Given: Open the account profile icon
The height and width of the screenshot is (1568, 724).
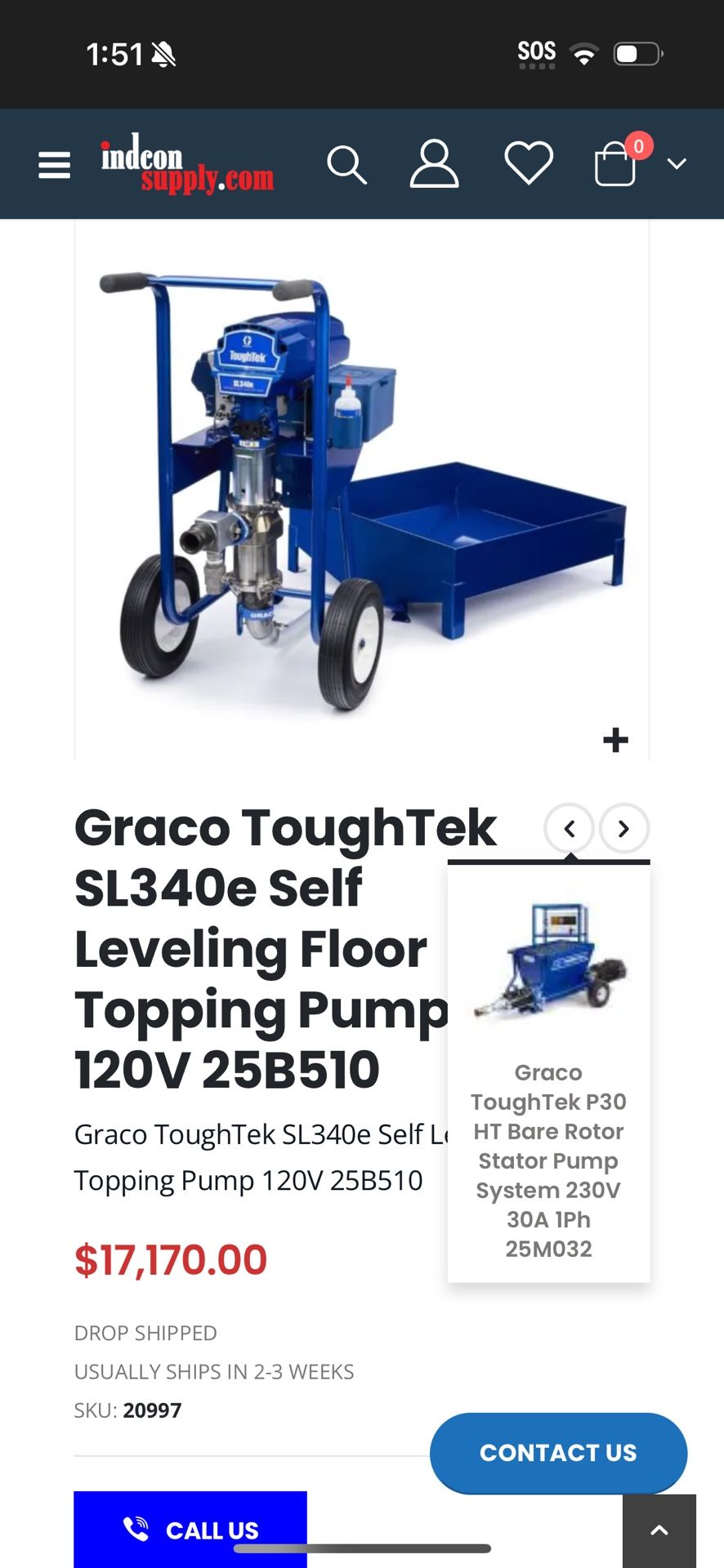Looking at the screenshot, I should (x=434, y=164).
